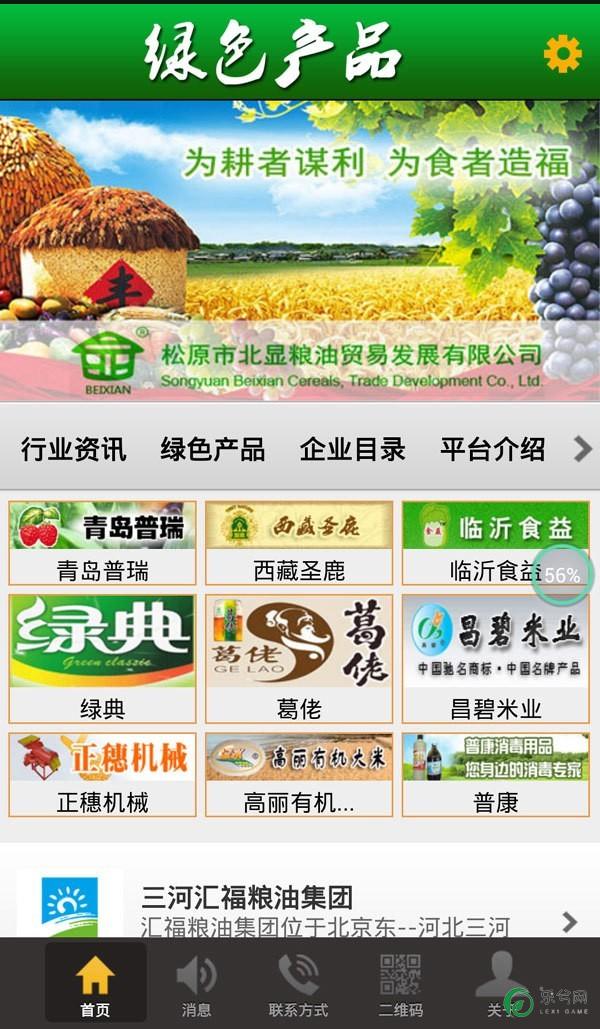Open the Songyuan Beixian banner ad
Viewport: 600px width, 1029px height.
click(x=300, y=250)
